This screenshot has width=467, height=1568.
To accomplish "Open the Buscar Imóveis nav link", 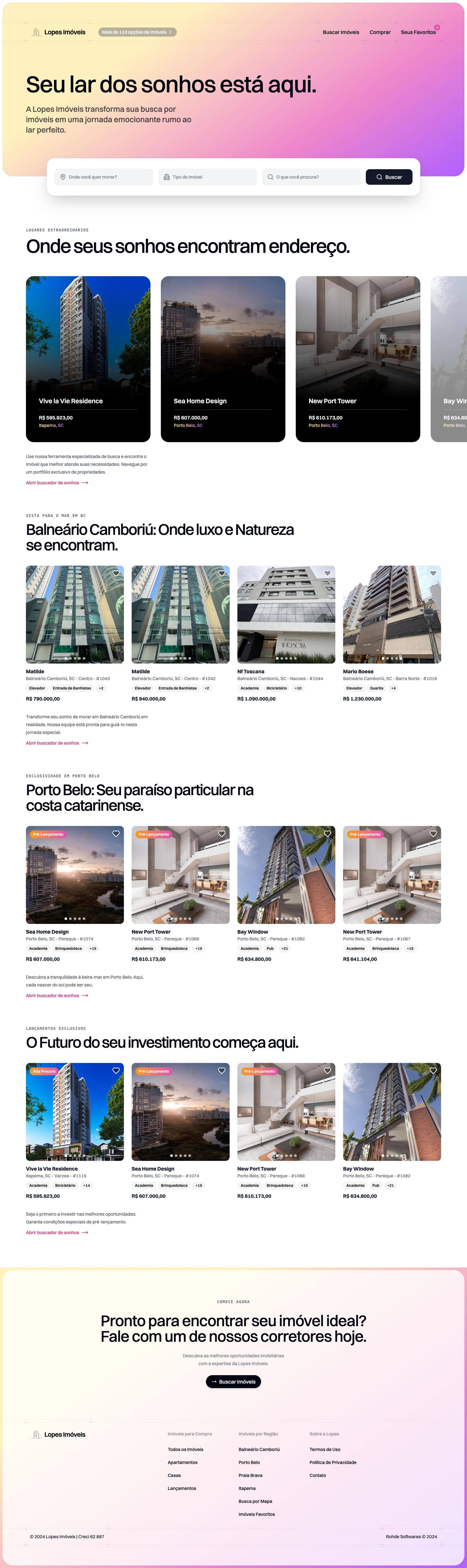I will 340,32.
